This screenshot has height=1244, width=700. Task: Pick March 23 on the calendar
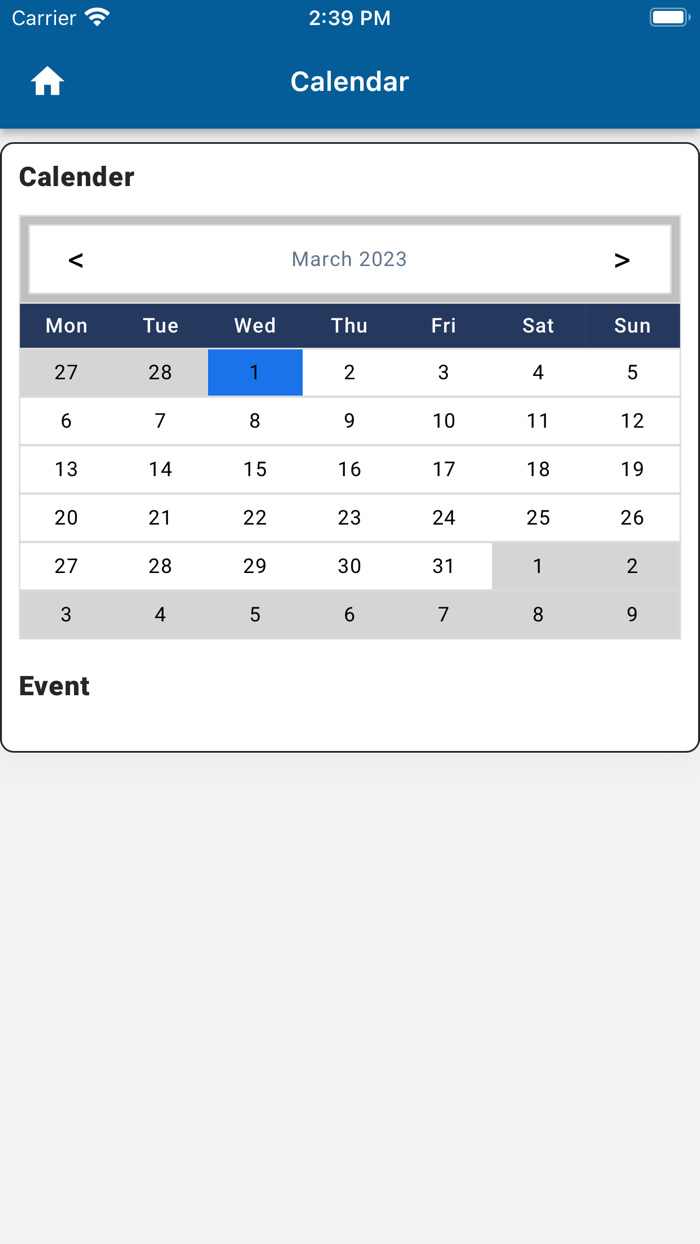pyautogui.click(x=349, y=517)
